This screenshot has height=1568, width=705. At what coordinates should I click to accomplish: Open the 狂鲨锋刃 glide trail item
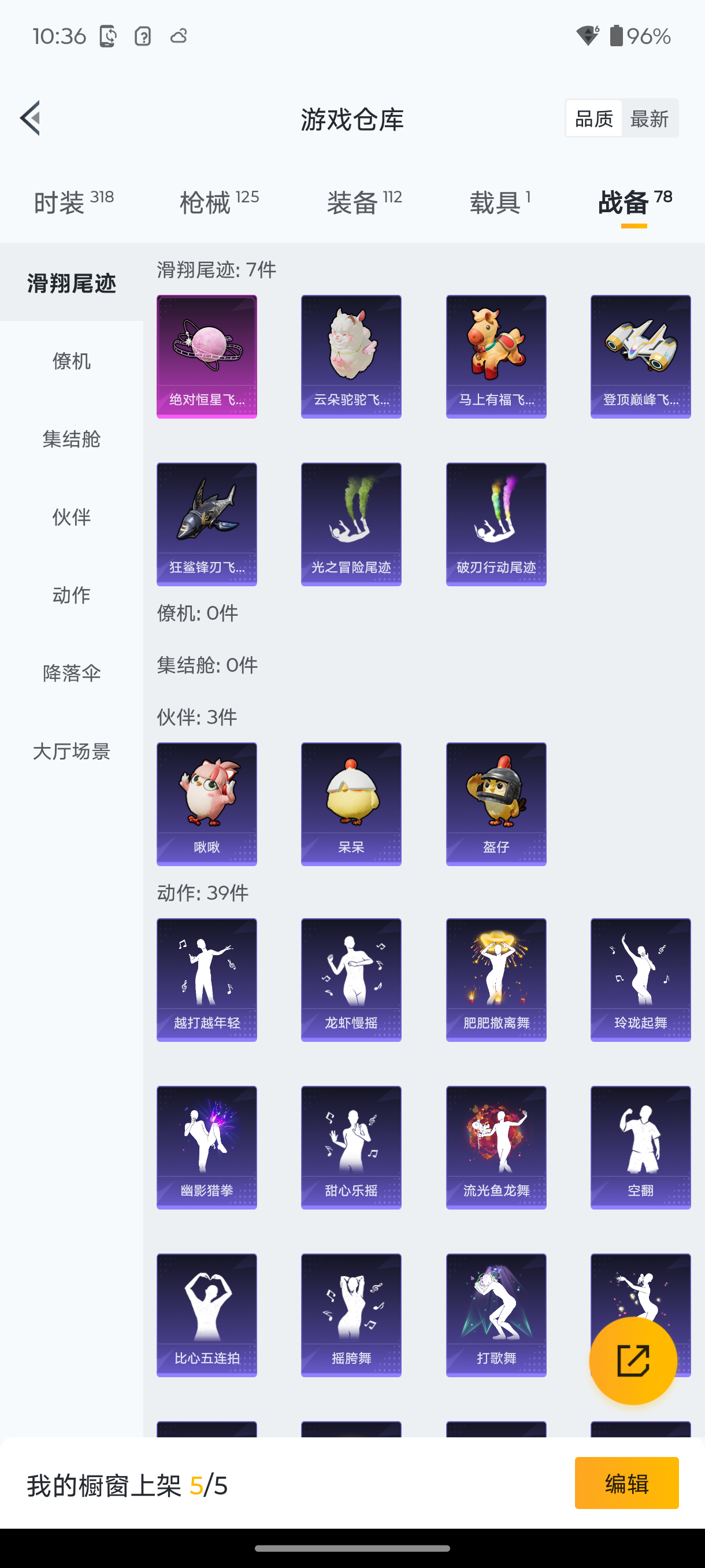[x=206, y=523]
